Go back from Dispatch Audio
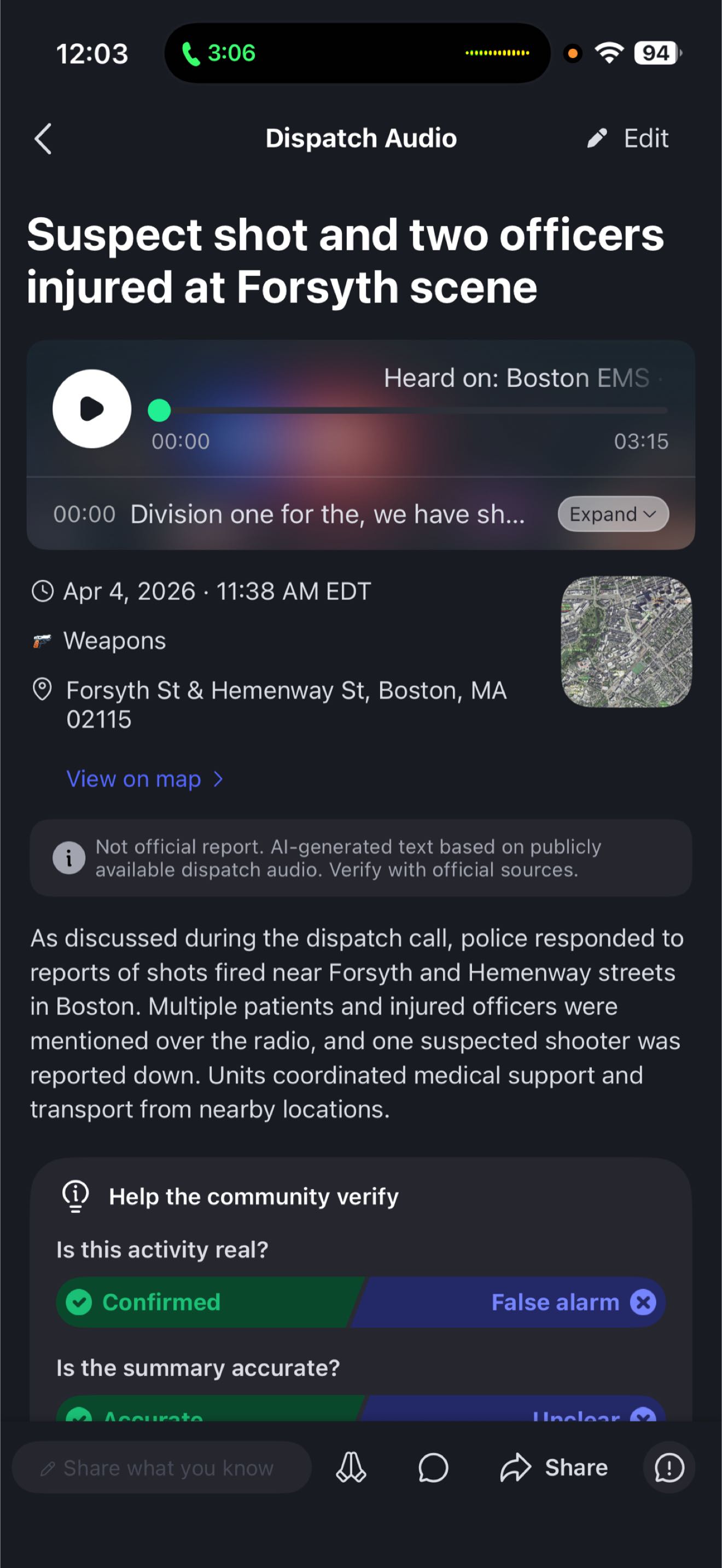 [x=43, y=139]
